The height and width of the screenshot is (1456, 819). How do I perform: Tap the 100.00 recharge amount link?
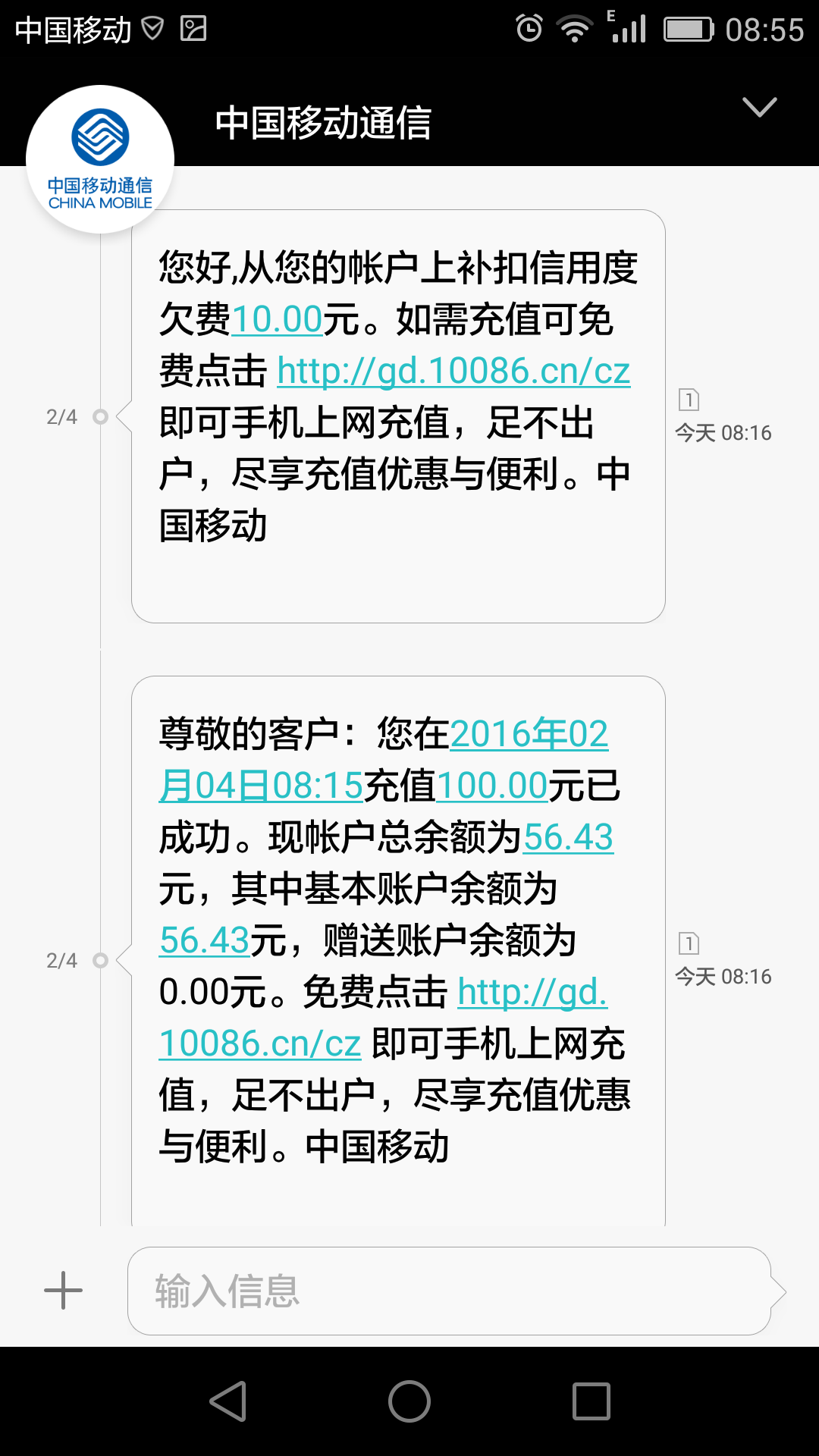492,786
